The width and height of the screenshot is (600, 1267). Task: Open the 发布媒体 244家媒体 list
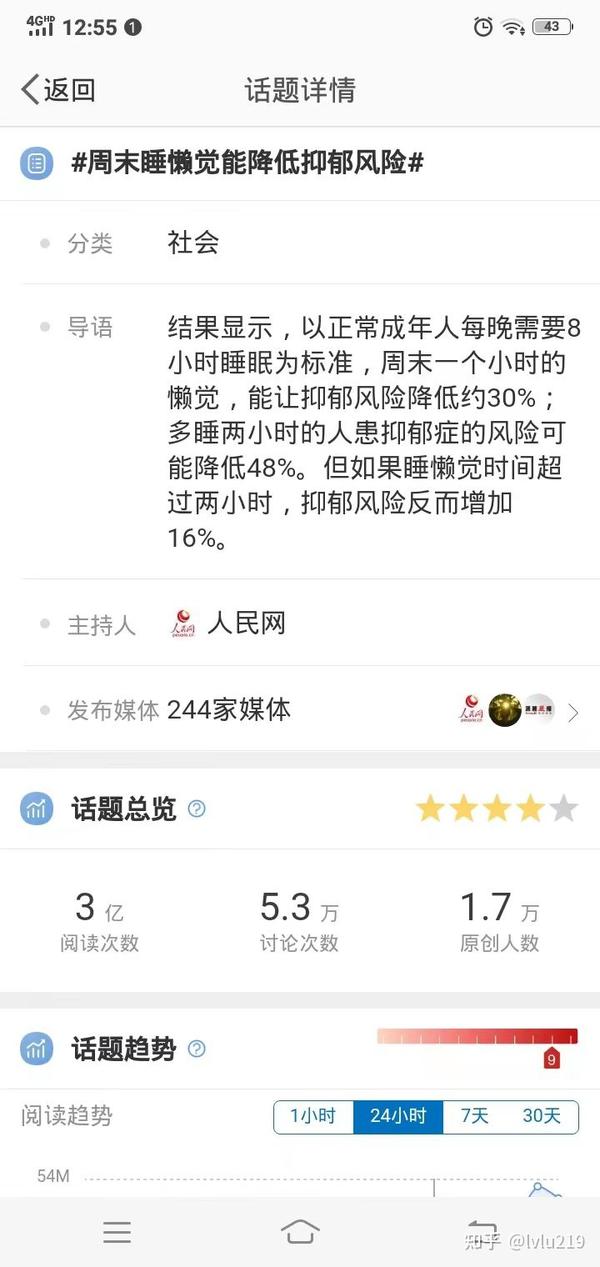pyautogui.click(x=300, y=711)
